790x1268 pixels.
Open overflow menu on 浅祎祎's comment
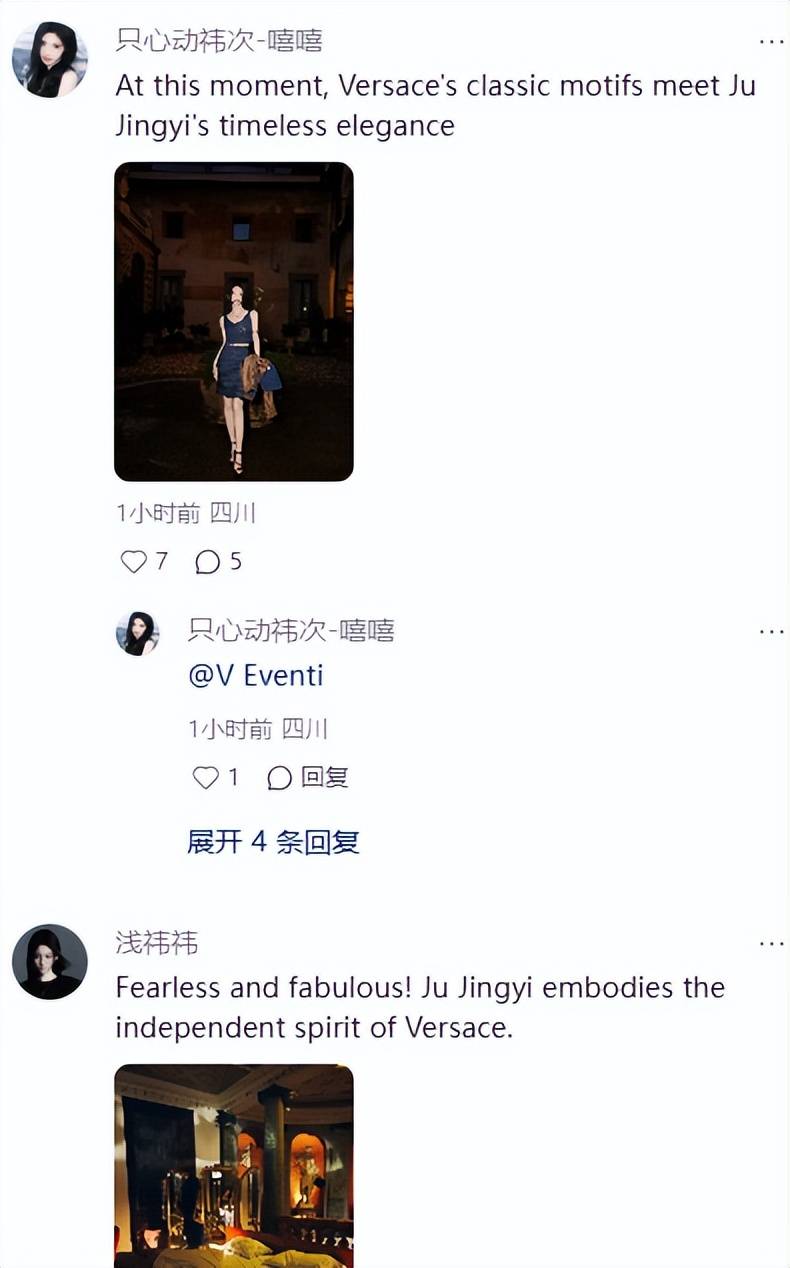(x=771, y=944)
